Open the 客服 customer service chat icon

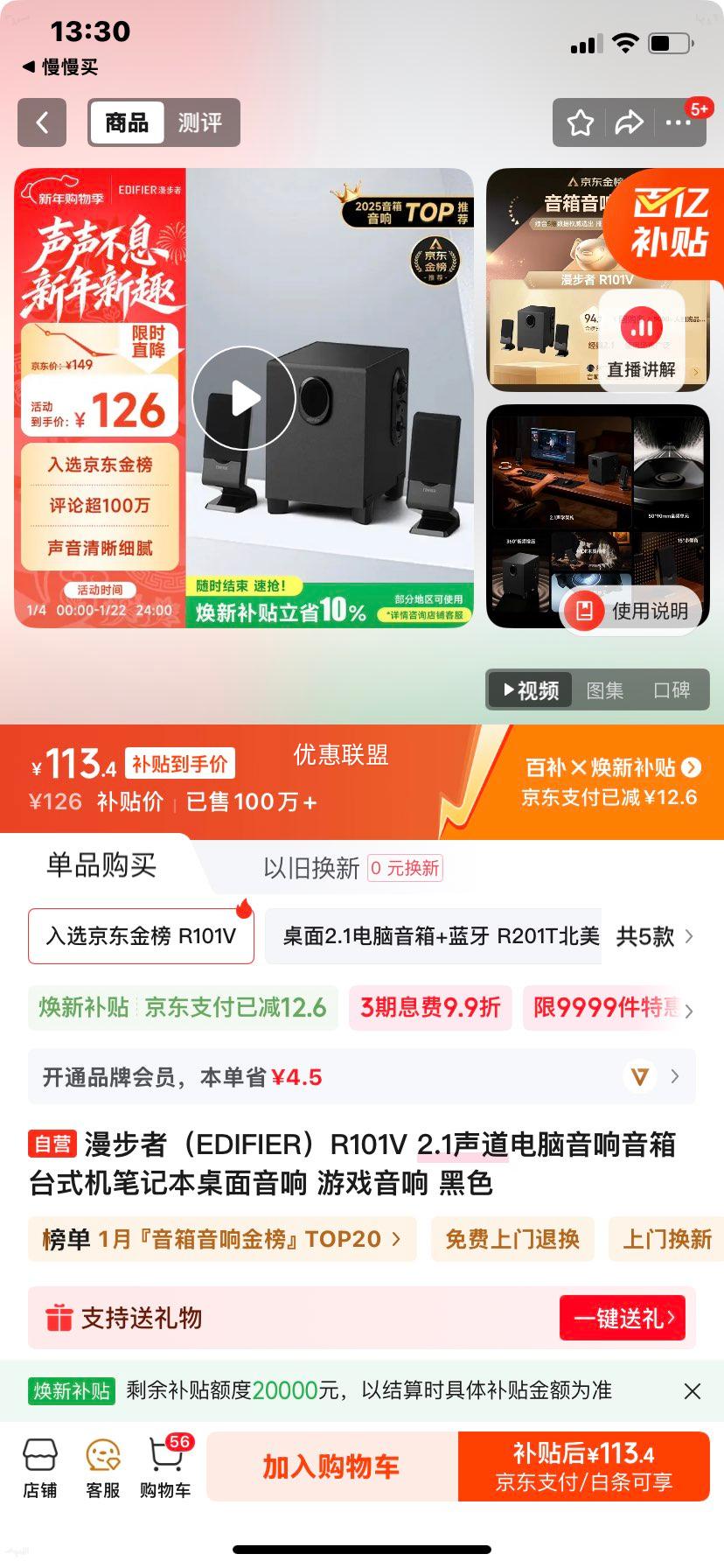pos(101,1466)
